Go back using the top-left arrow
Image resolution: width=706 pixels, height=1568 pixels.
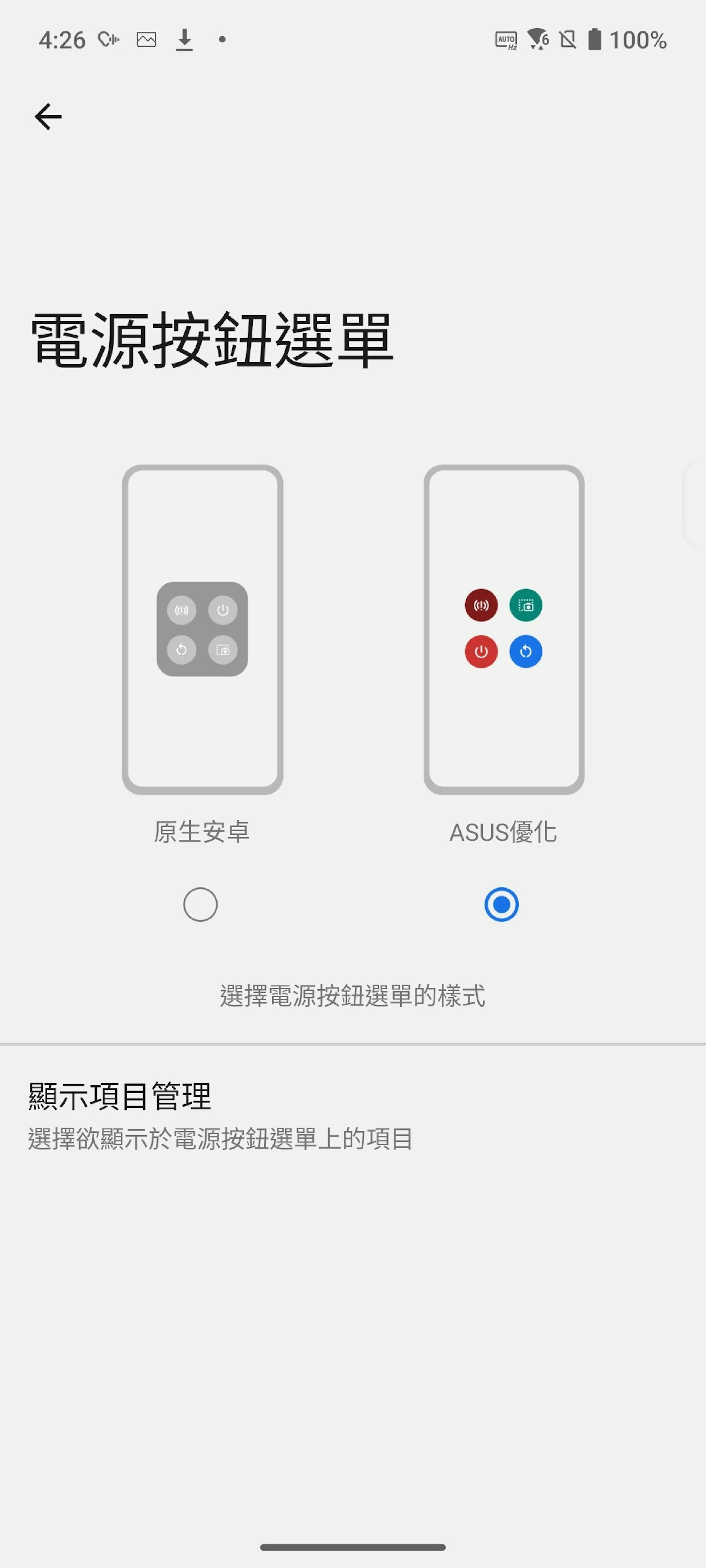pos(48,116)
